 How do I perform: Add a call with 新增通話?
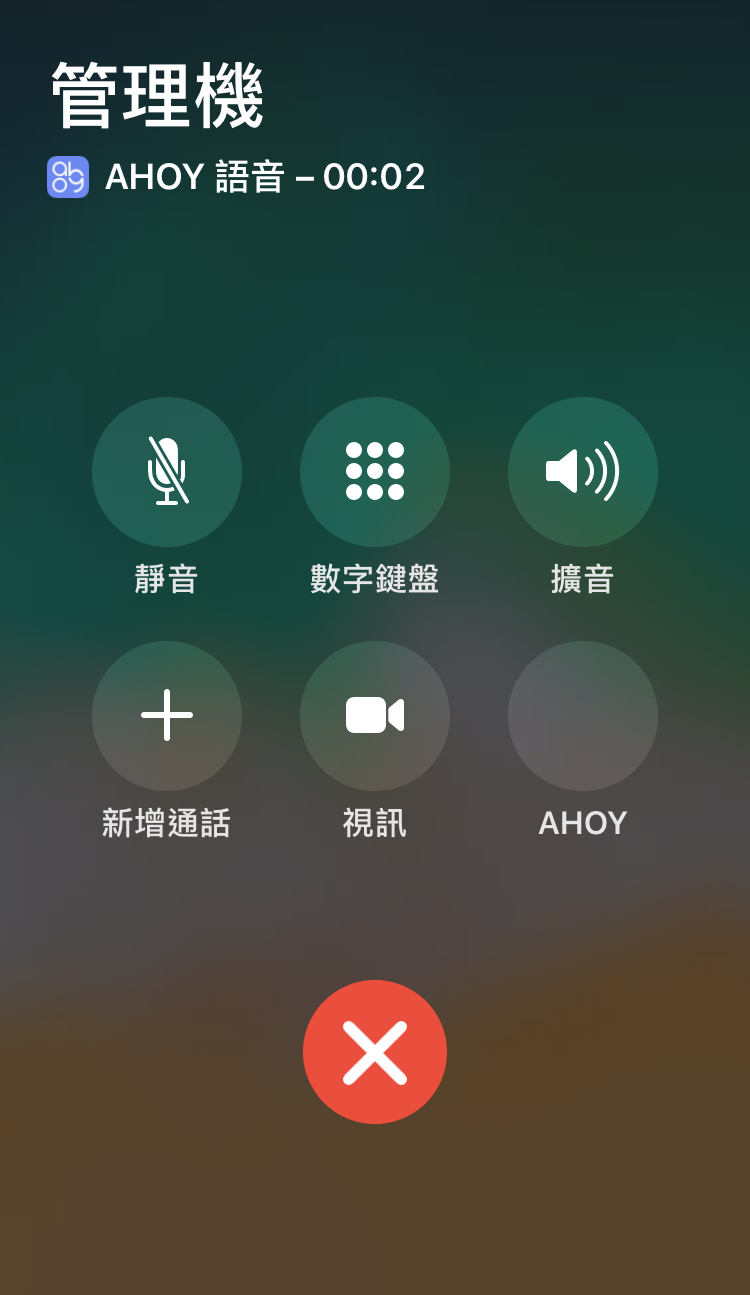[x=167, y=716]
